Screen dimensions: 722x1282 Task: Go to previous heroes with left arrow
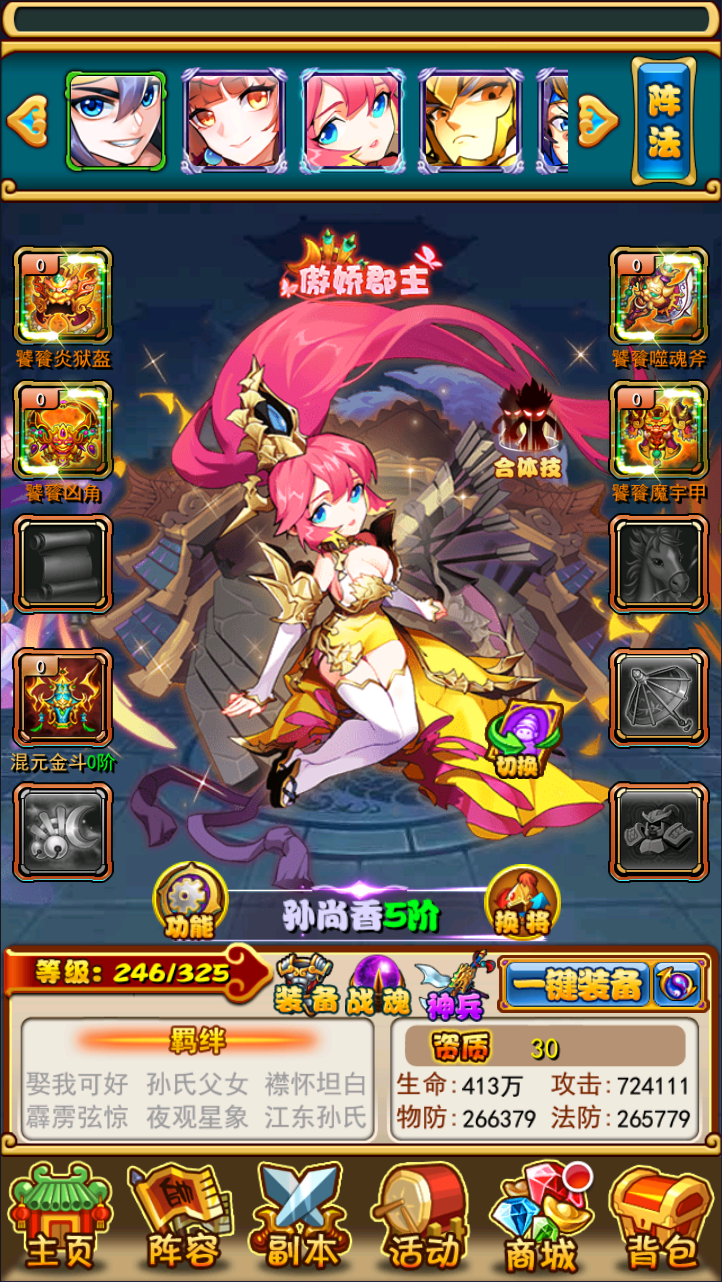tap(27, 121)
